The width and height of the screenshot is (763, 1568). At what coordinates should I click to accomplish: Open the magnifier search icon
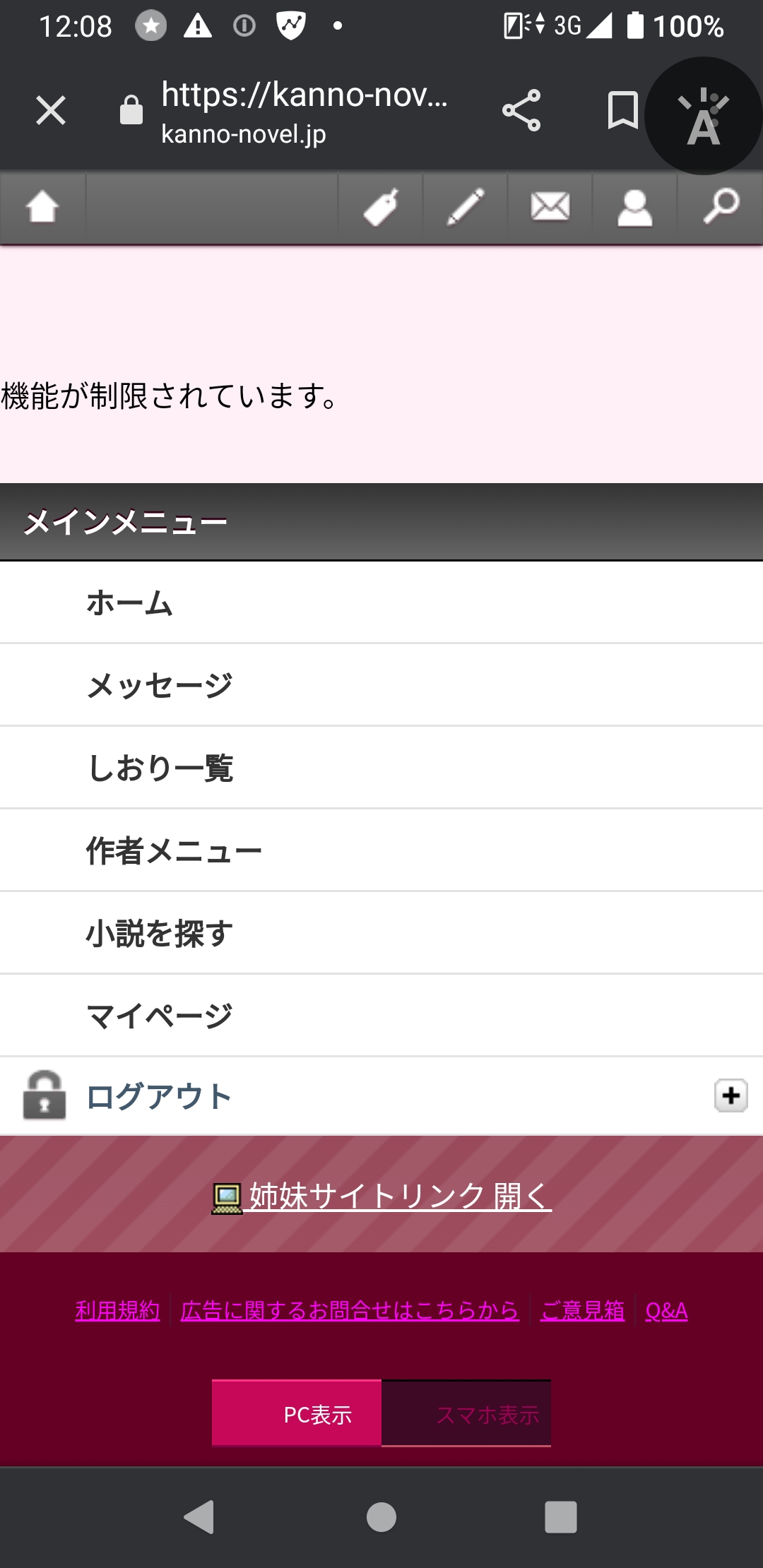tap(721, 208)
